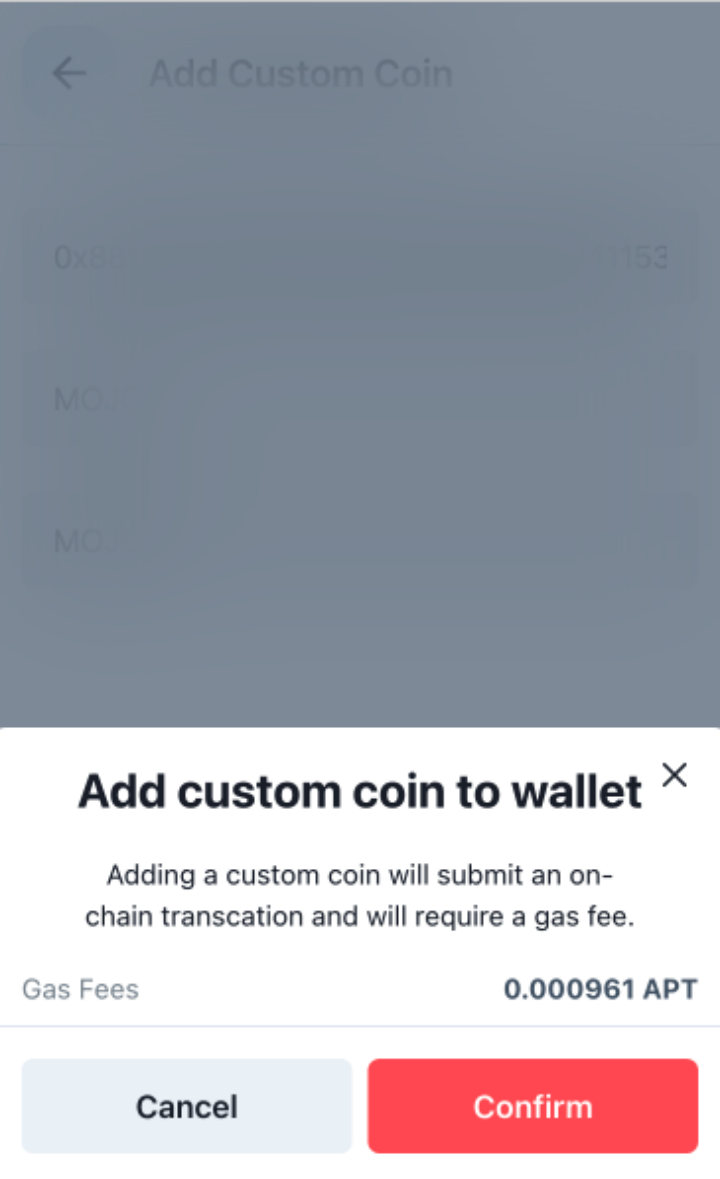Cancel adding the custom coin
The height and width of the screenshot is (1179, 720).
pos(186,1105)
